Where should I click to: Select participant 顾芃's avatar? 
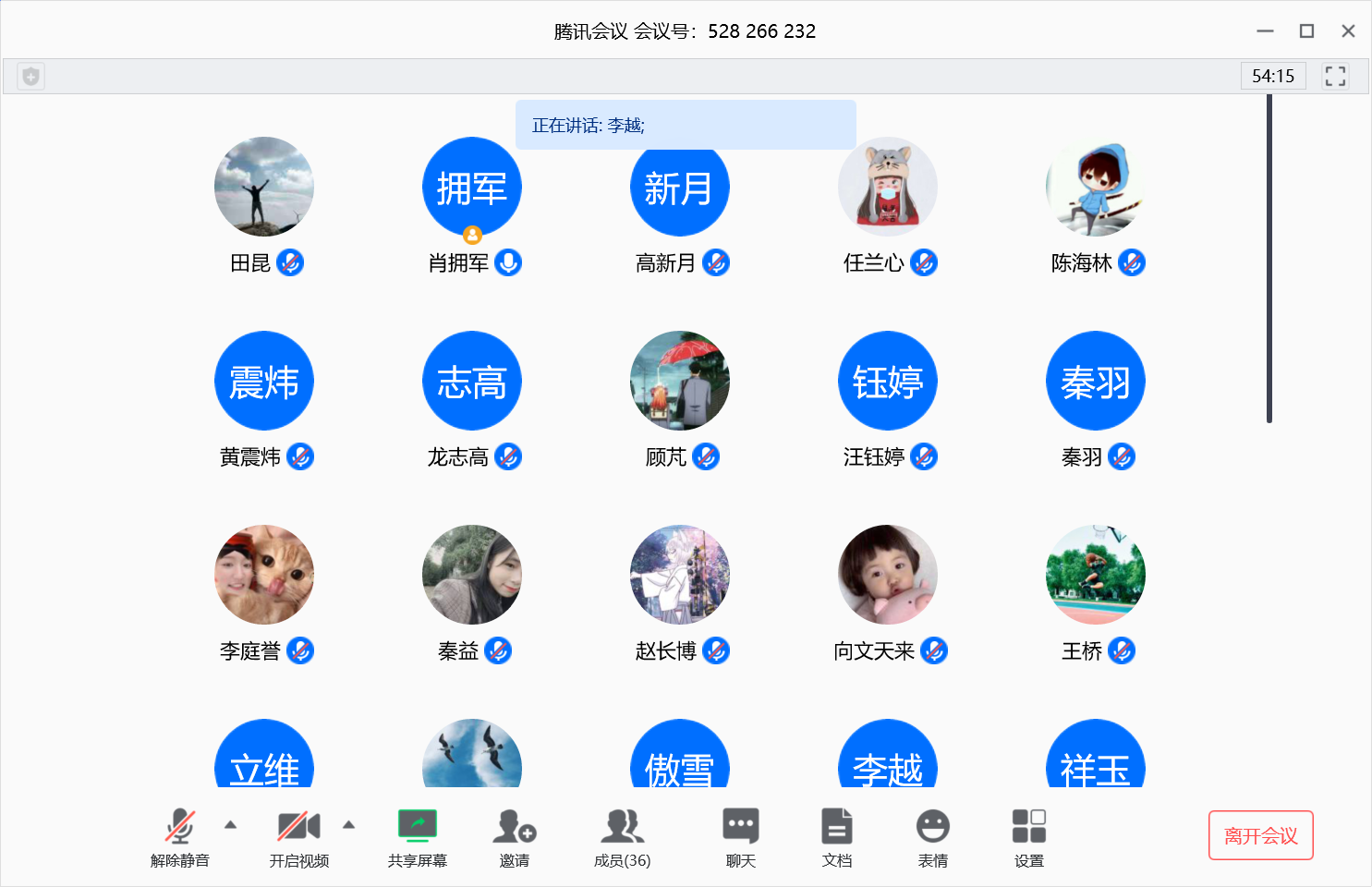[x=680, y=381]
